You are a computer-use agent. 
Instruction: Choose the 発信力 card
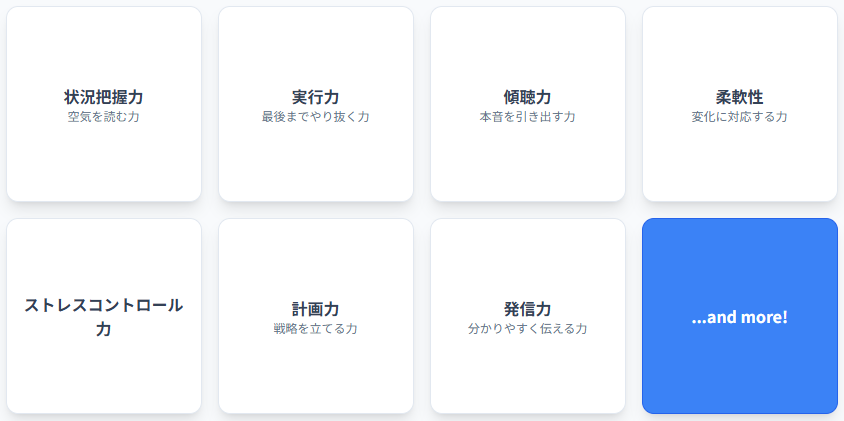click(528, 316)
